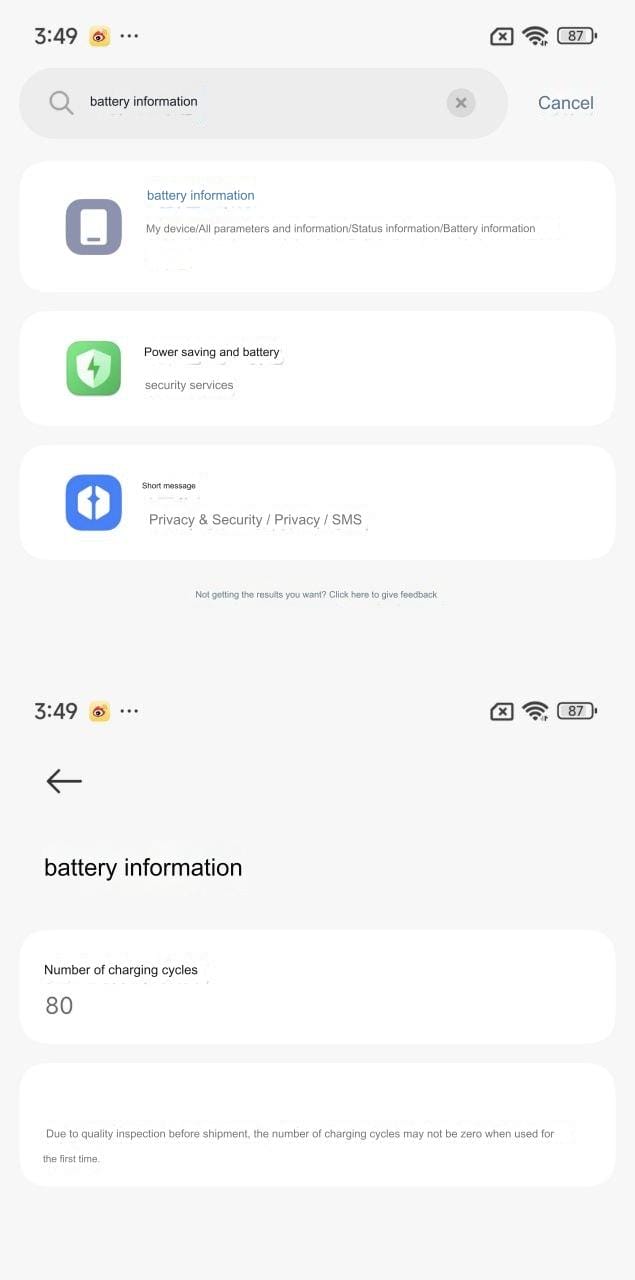
Task: Tap the battery information search field
Action: coord(250,102)
